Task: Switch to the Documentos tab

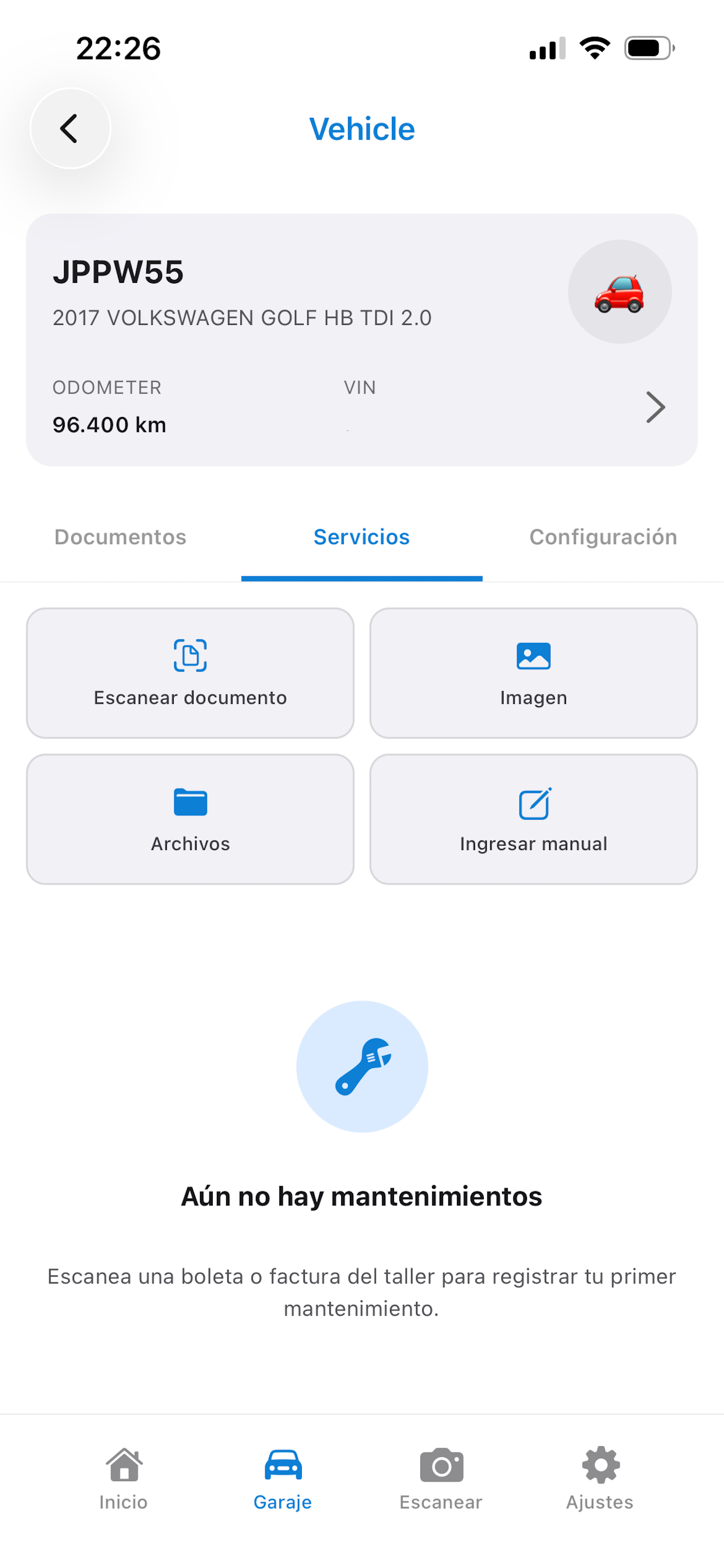Action: tap(121, 537)
